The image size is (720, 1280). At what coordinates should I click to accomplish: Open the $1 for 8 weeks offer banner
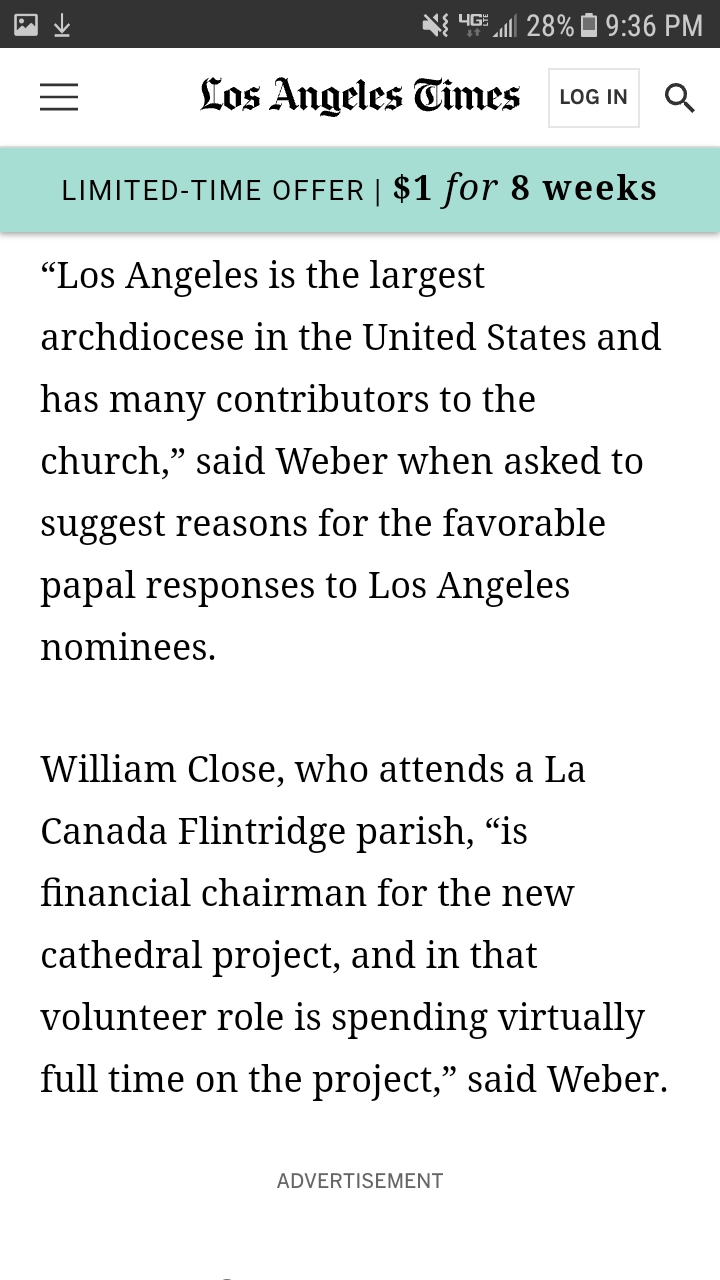click(360, 189)
